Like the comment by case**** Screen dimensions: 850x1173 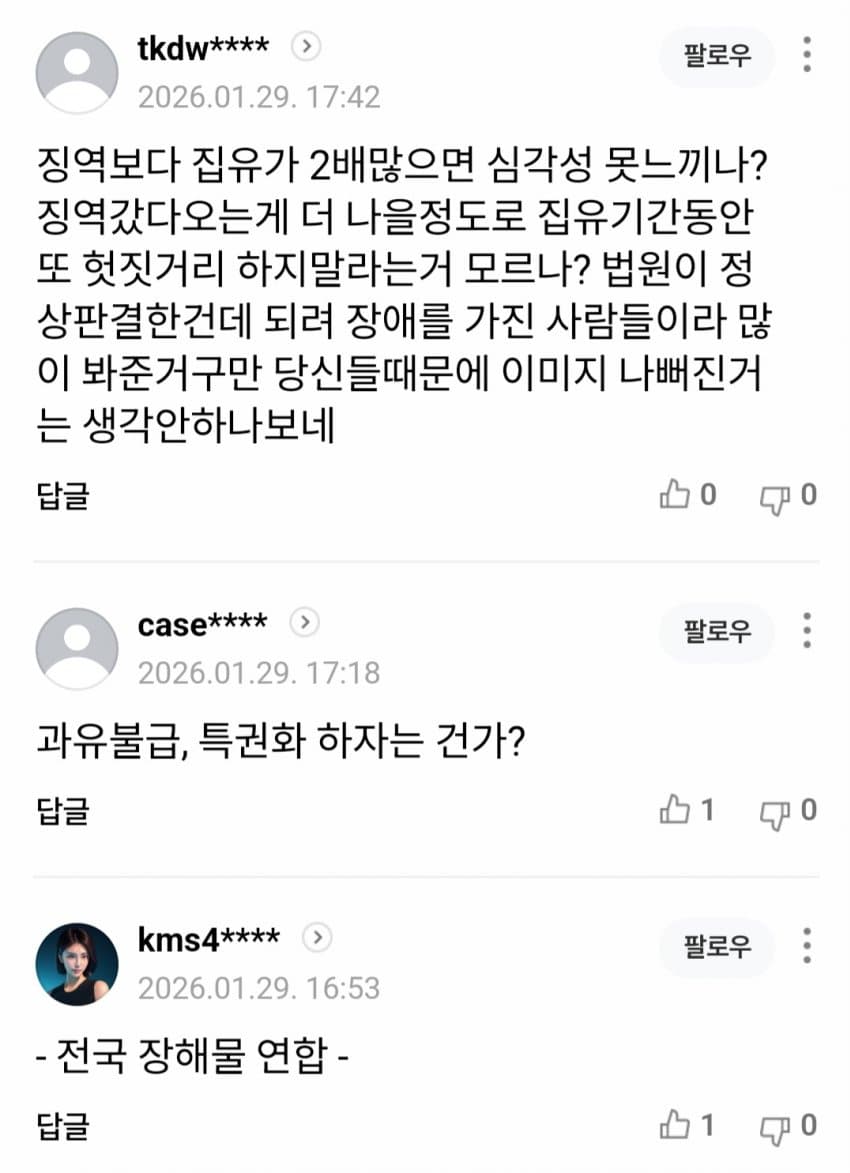tap(677, 810)
